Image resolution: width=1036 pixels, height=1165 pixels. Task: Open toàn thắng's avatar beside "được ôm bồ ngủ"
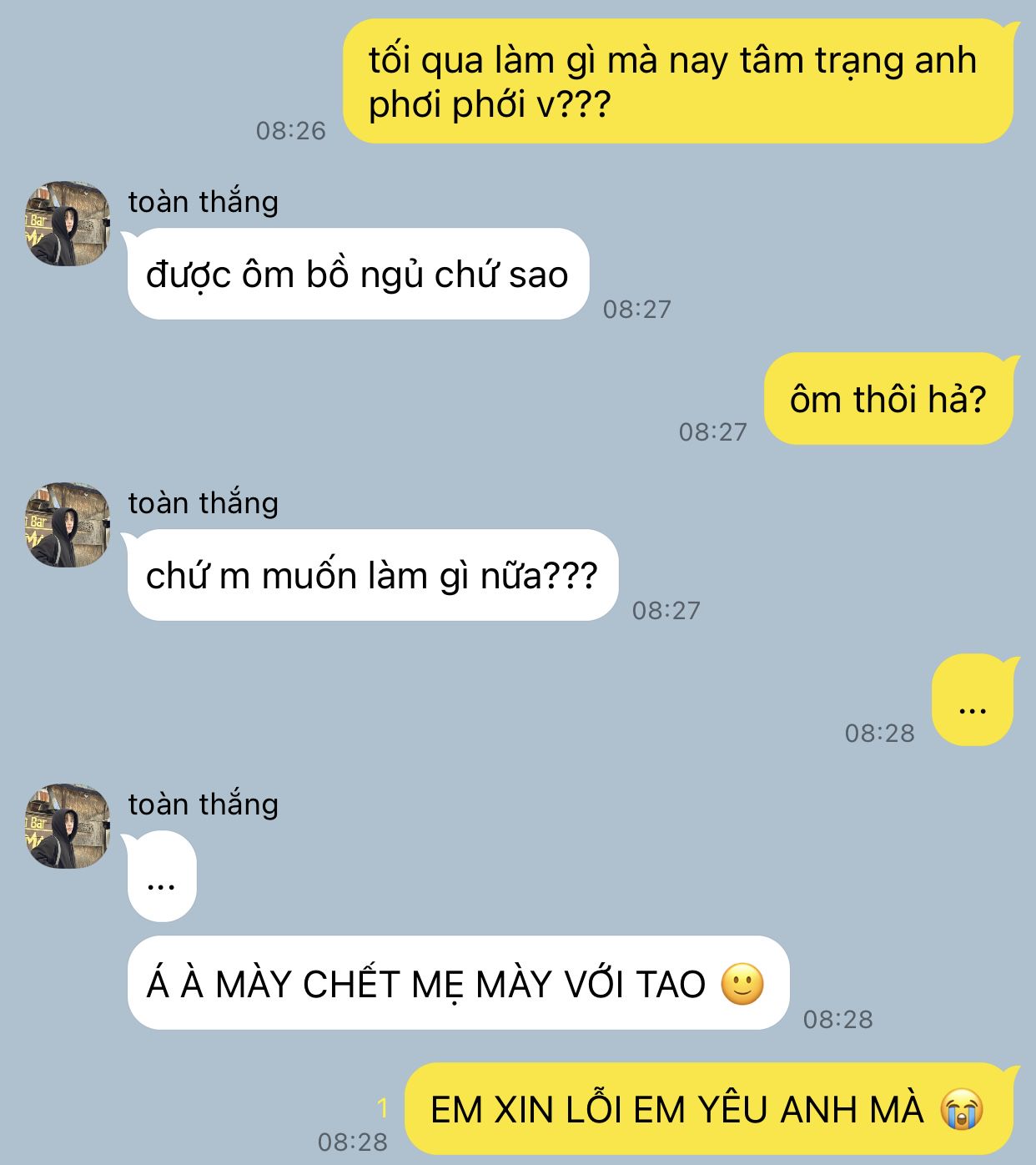pos(68,224)
